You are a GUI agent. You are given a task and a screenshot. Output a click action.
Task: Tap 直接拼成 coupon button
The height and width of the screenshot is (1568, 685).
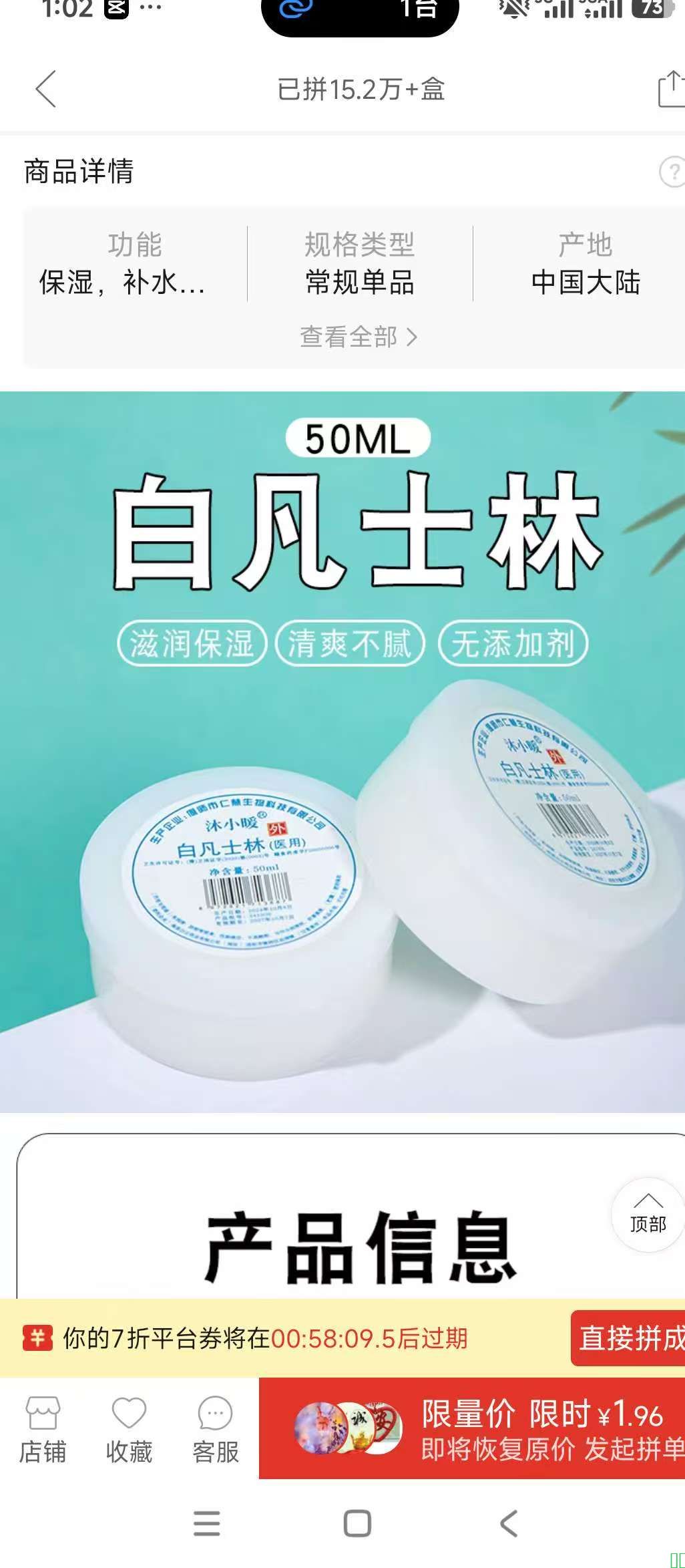coord(630,1338)
